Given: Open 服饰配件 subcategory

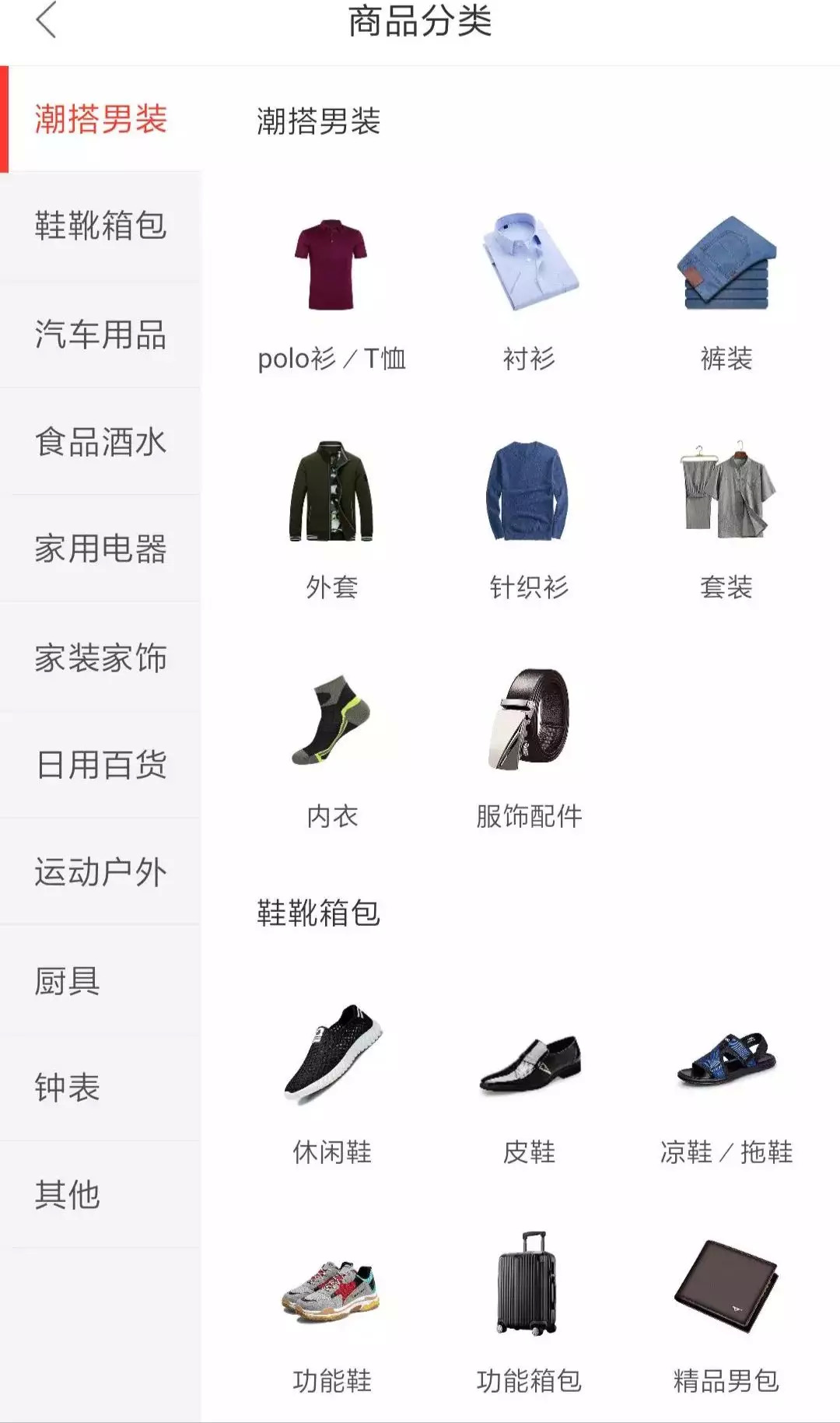Looking at the screenshot, I should [529, 747].
